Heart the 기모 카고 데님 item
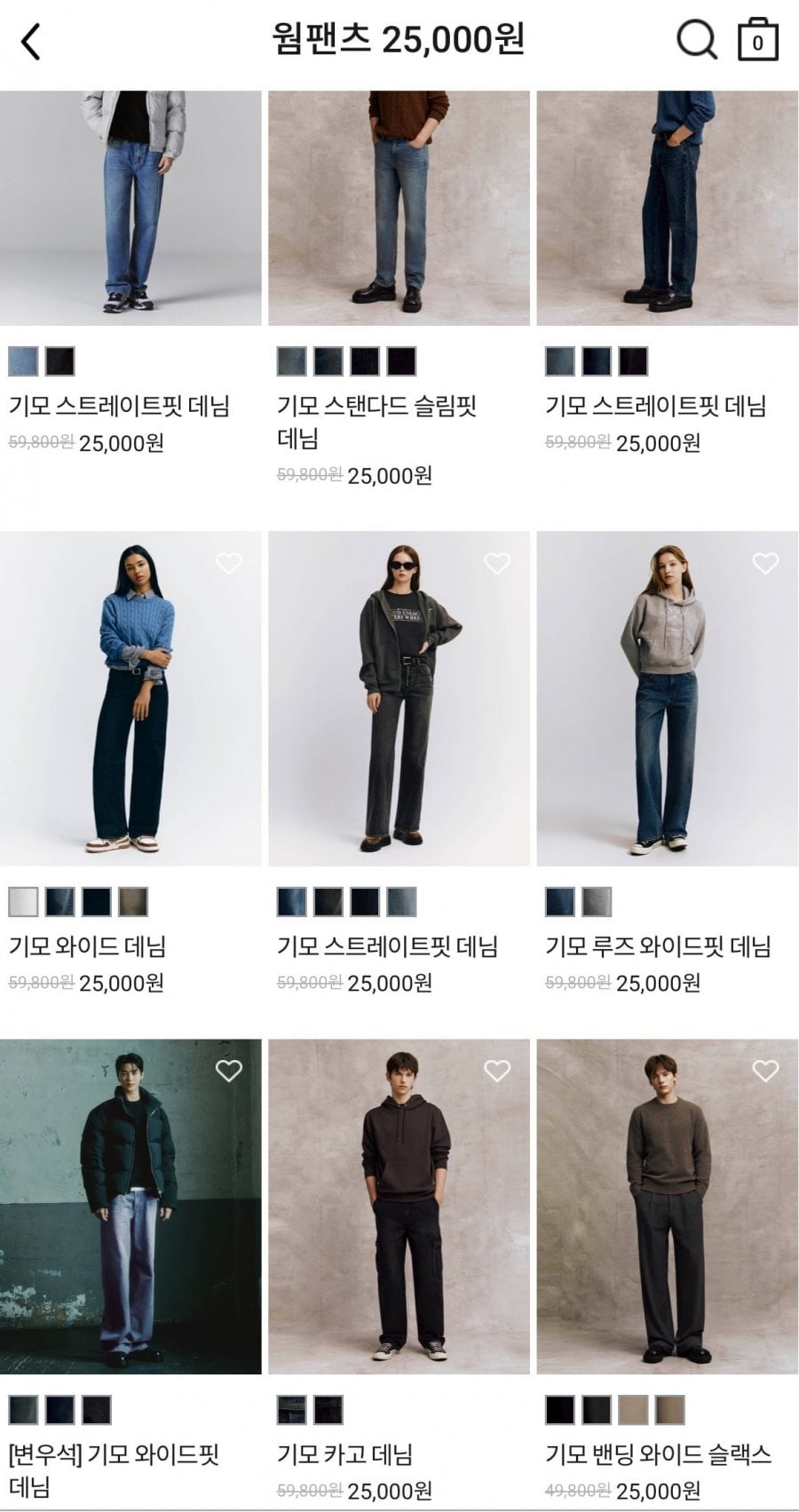The height and width of the screenshot is (1512, 799). (497, 1071)
